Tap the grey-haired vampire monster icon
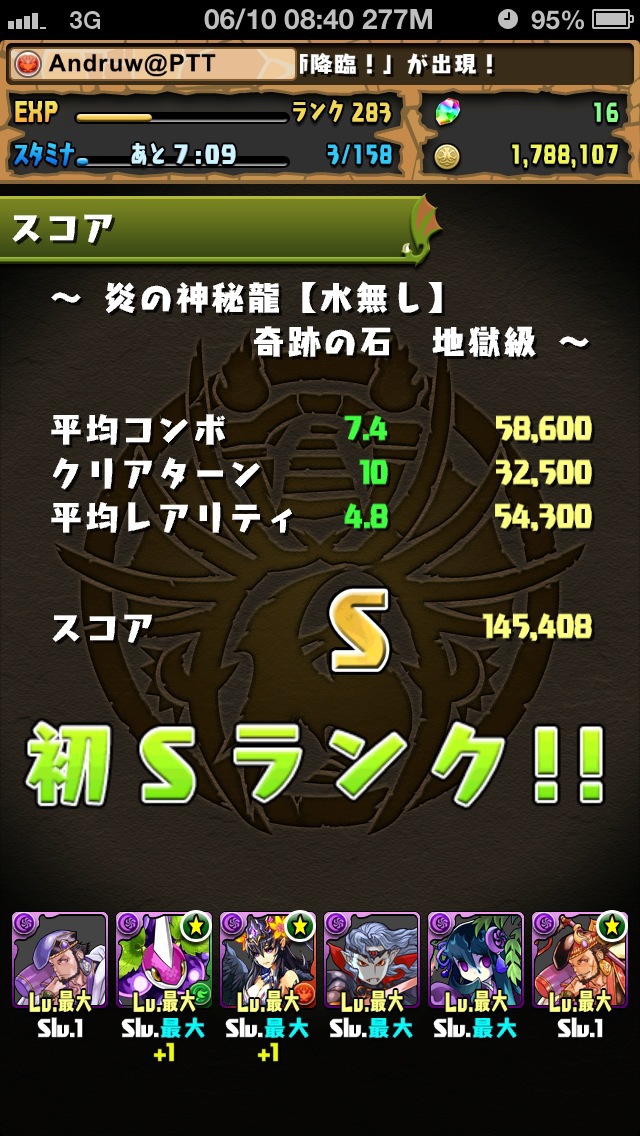Image resolution: width=640 pixels, height=1136 pixels. 372,960
